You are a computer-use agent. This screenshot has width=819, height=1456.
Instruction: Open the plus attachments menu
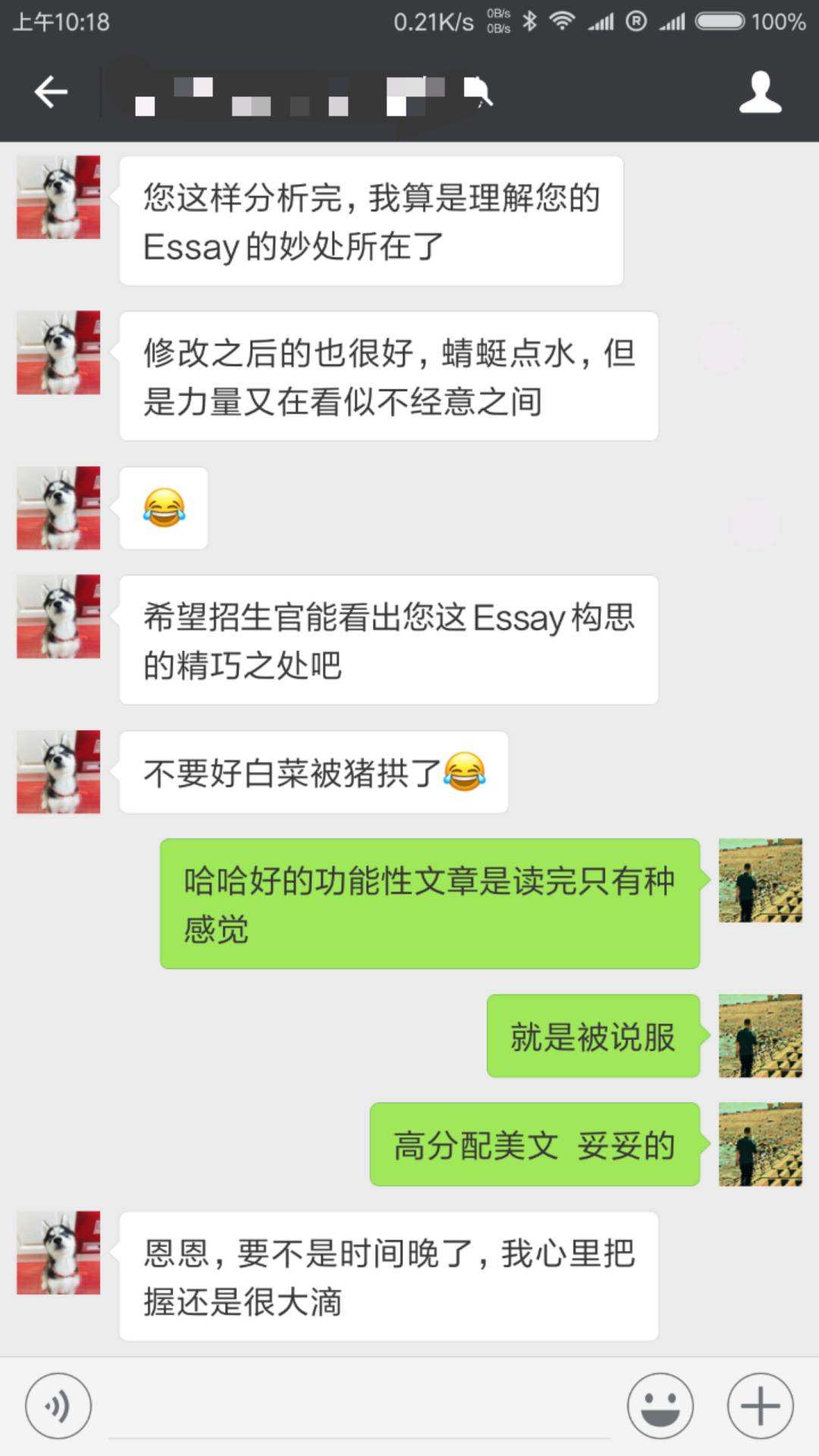[760, 1406]
